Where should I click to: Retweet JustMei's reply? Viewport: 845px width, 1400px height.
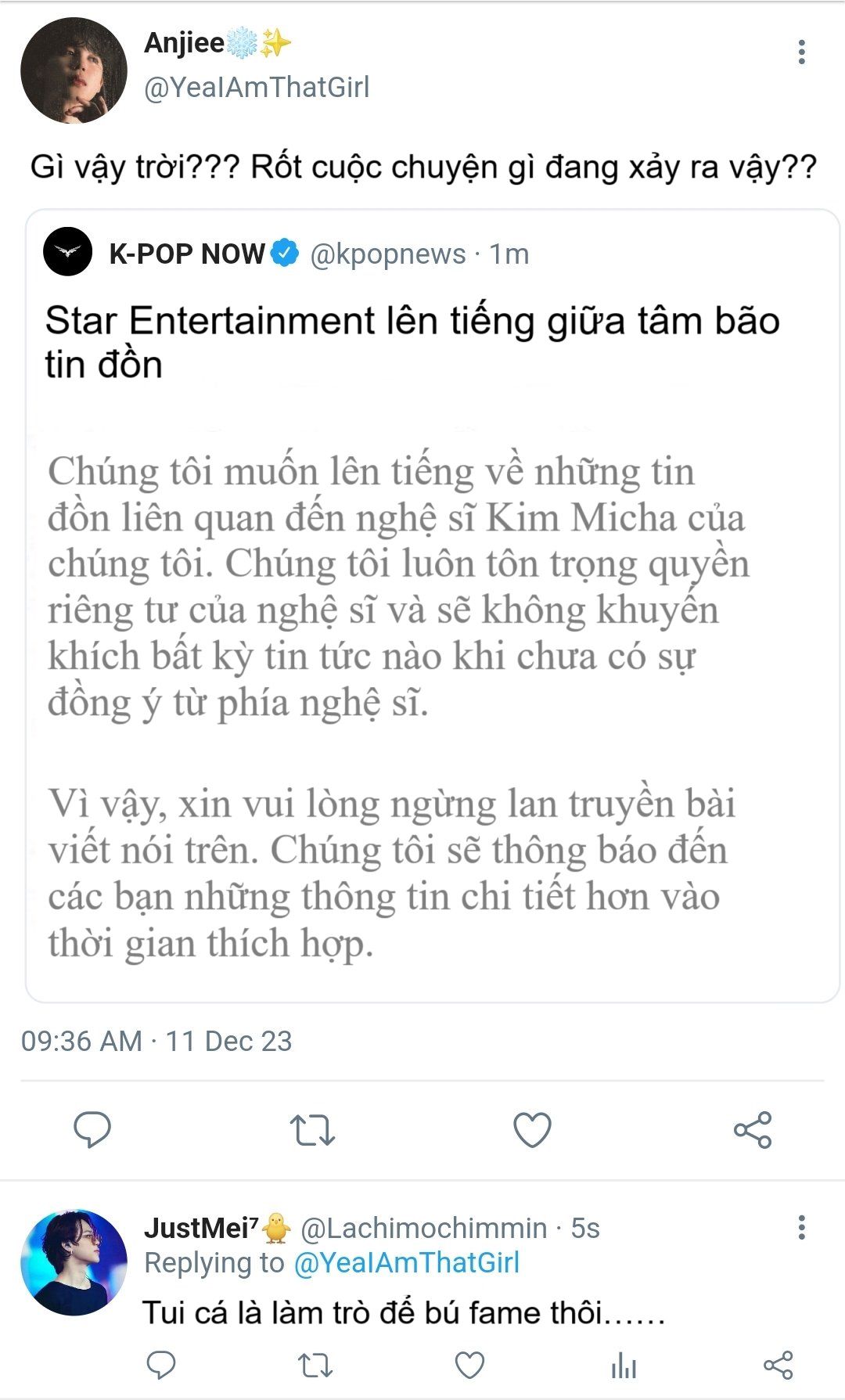315,1366
